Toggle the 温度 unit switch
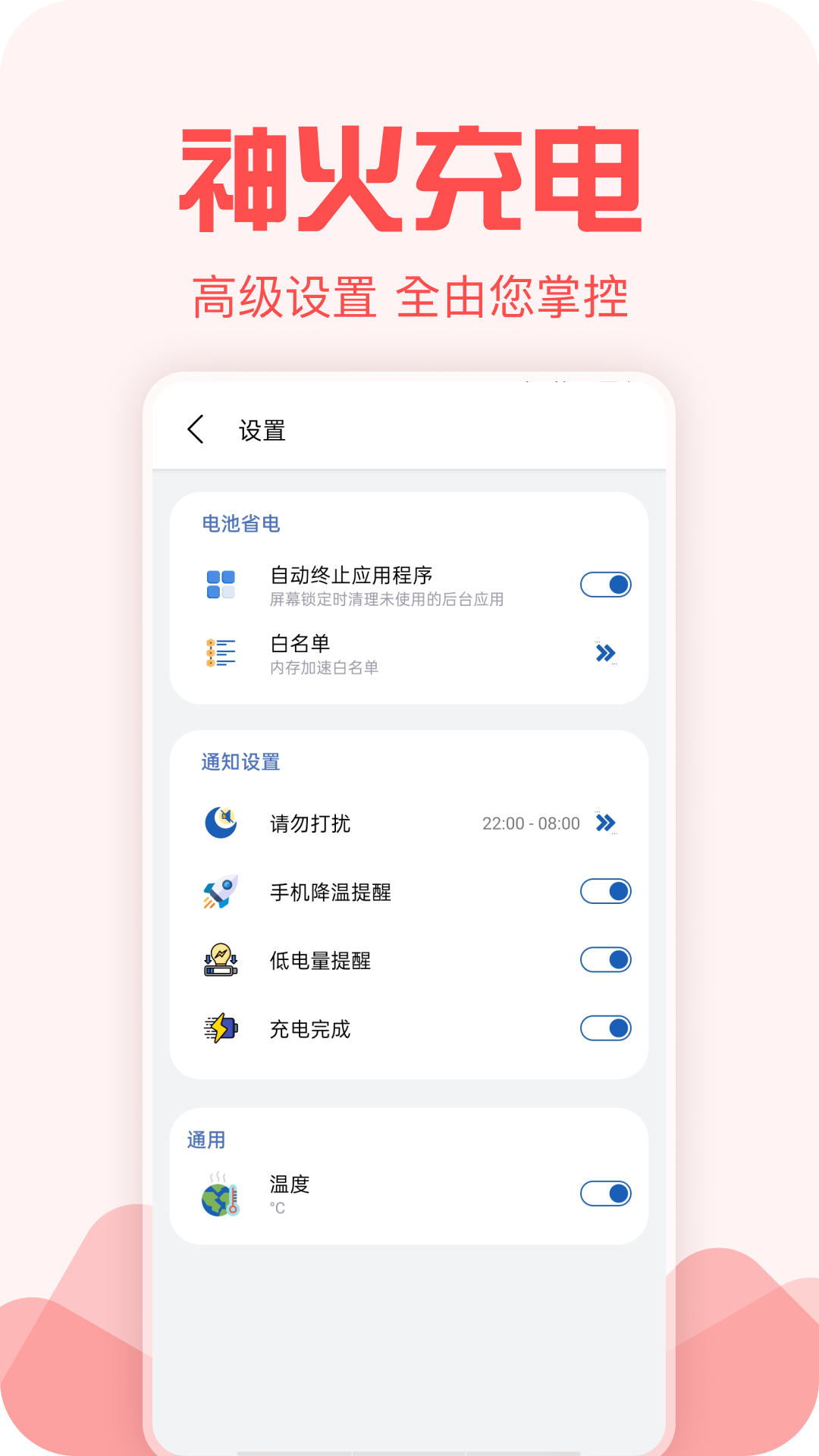 tap(605, 1193)
